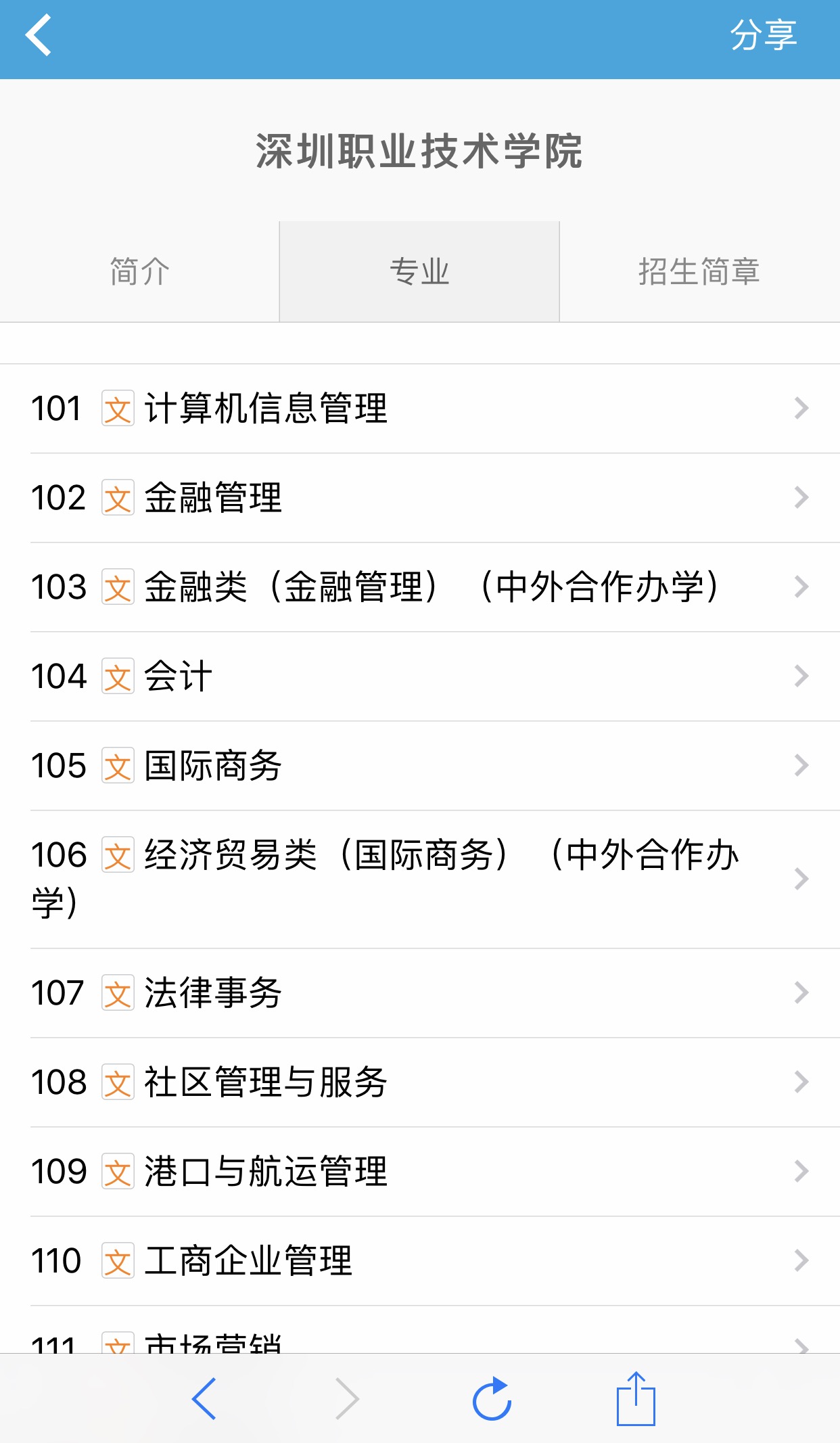Open major 109 港口与航运管理
840x1443 pixels.
419,1172
